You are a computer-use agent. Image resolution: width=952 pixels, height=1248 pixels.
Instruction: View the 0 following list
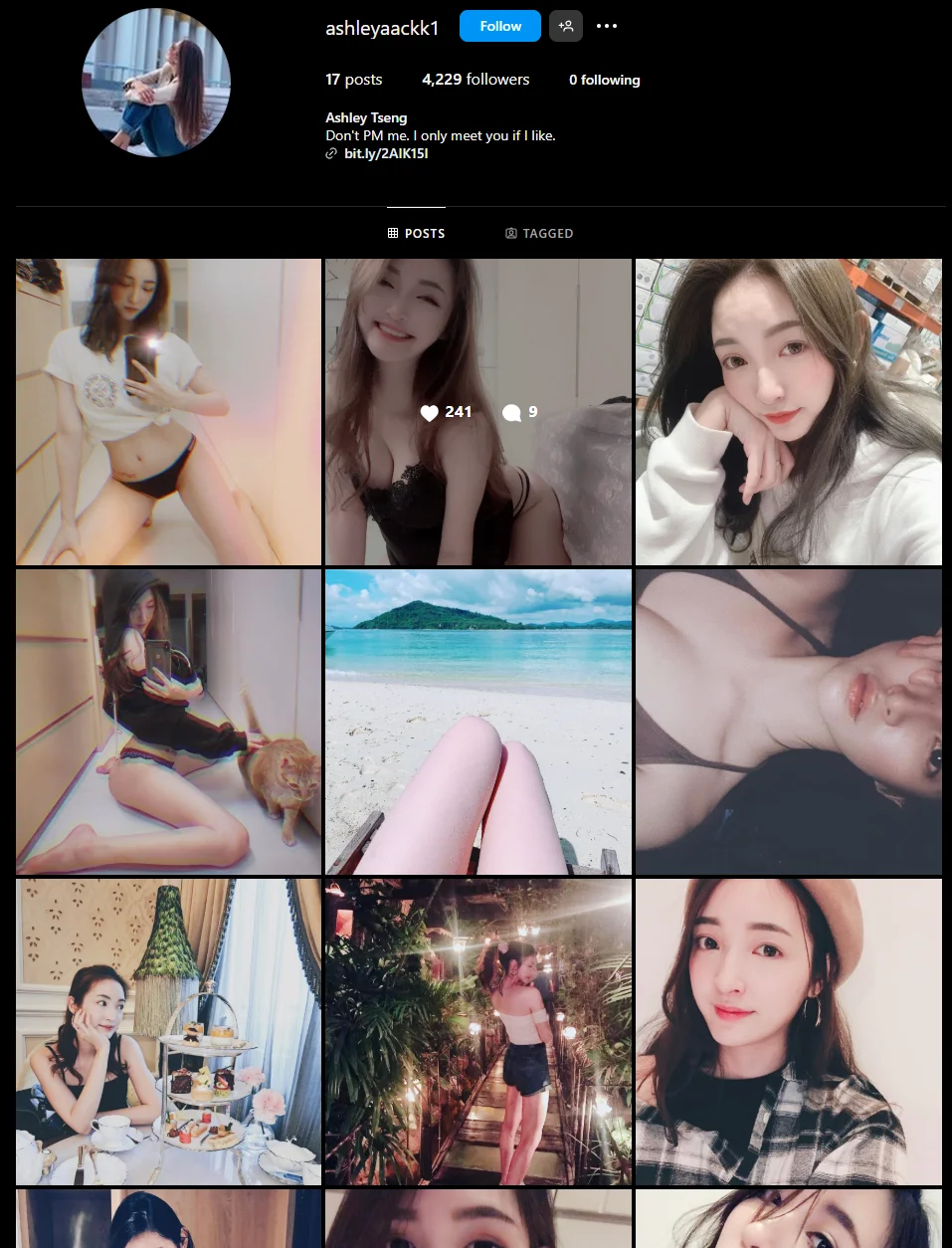pyautogui.click(x=604, y=80)
